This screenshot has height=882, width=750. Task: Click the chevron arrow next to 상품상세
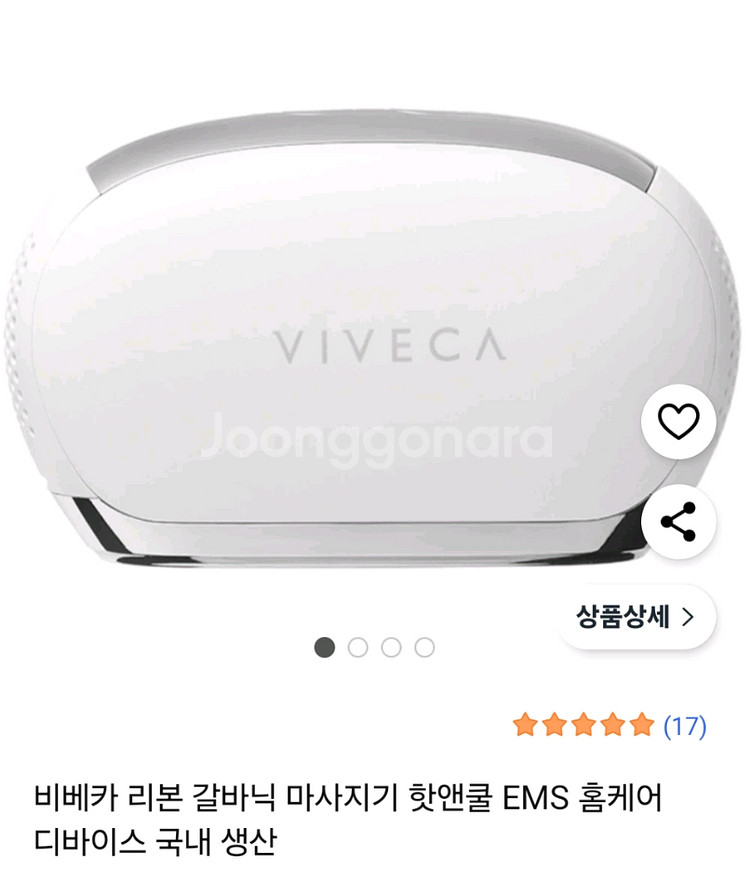coord(686,617)
